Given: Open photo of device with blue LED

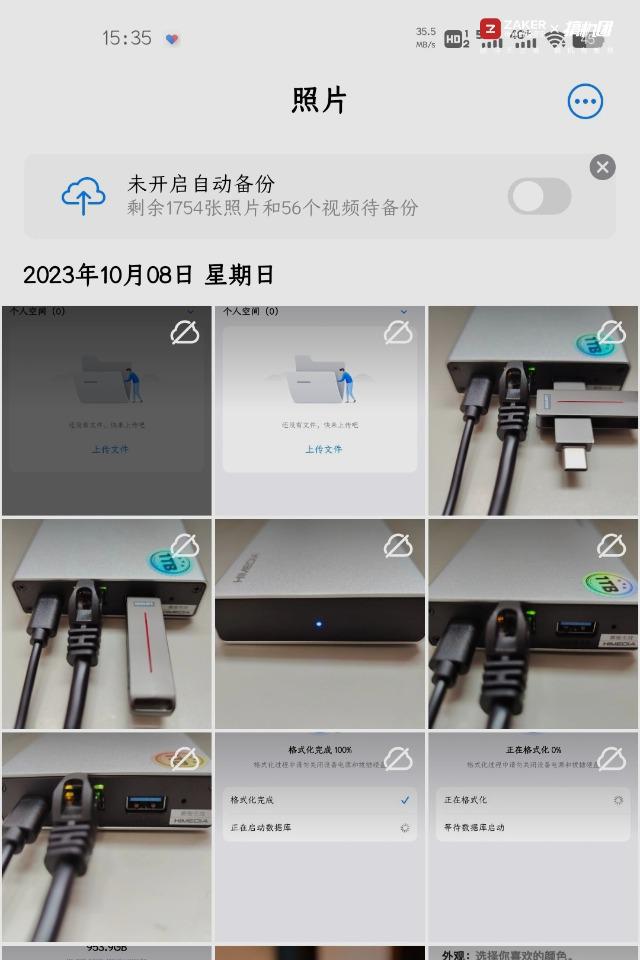Looking at the screenshot, I should (x=319, y=623).
